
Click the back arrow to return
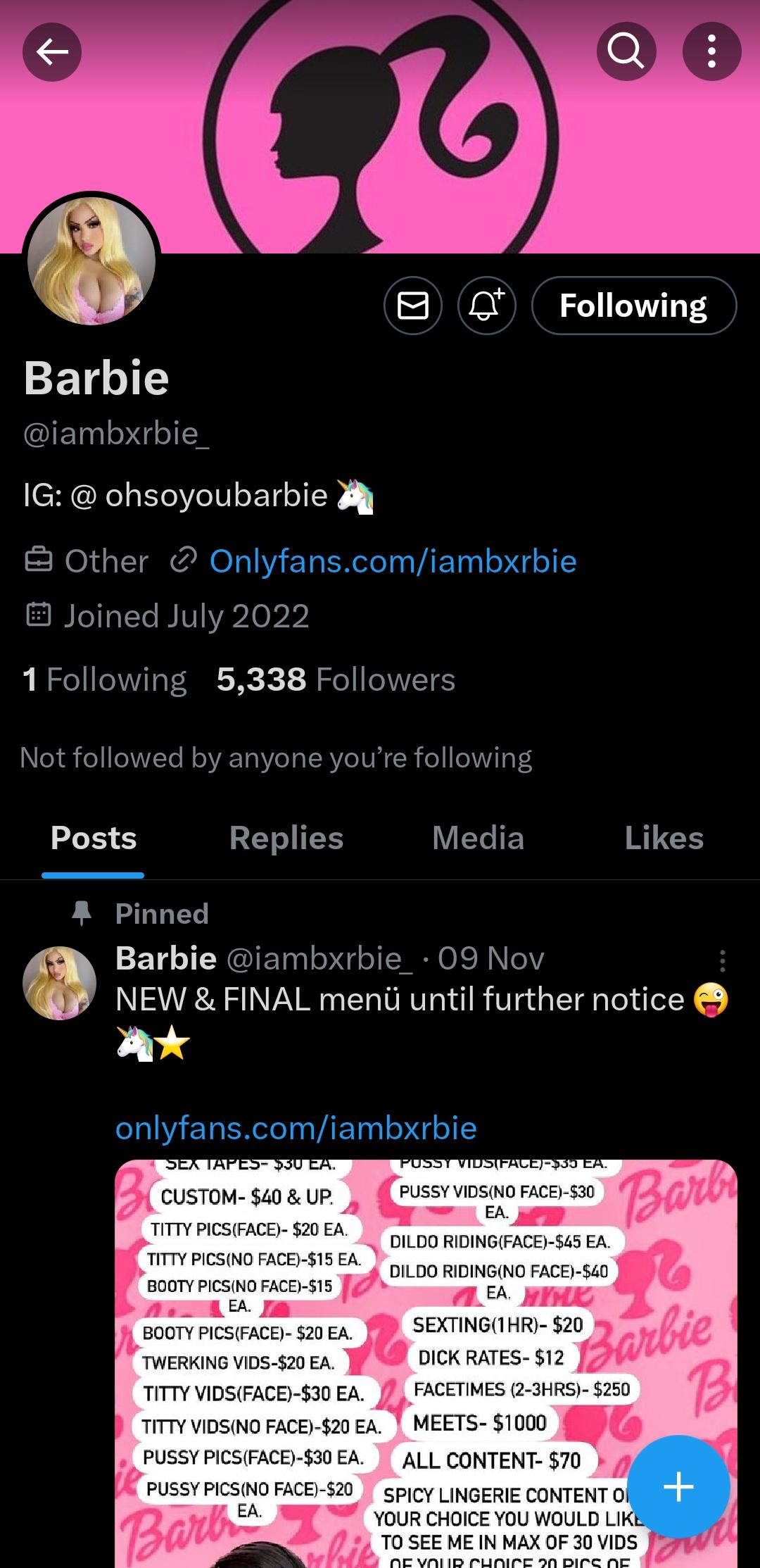click(51, 51)
